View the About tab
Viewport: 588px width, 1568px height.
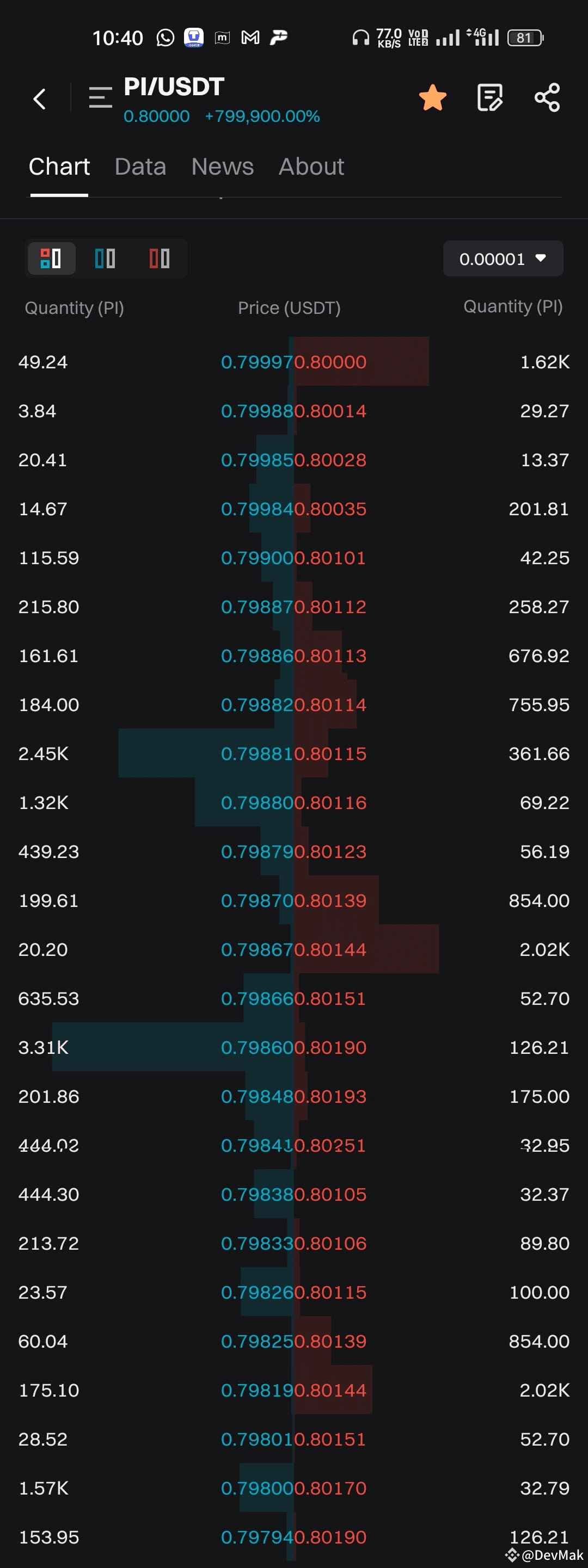click(311, 166)
